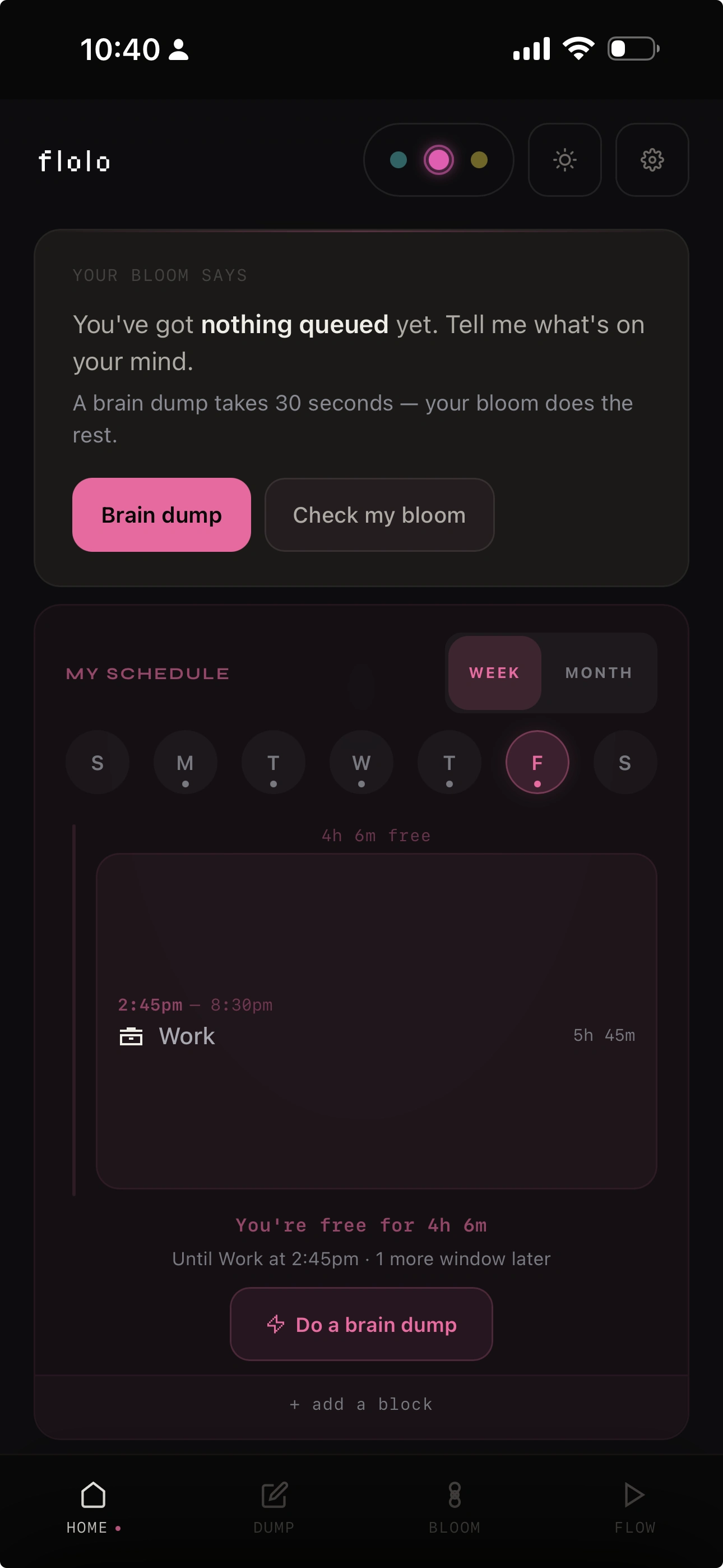723x1568 pixels.
Task: Select the Week view
Action: pyautogui.click(x=494, y=672)
